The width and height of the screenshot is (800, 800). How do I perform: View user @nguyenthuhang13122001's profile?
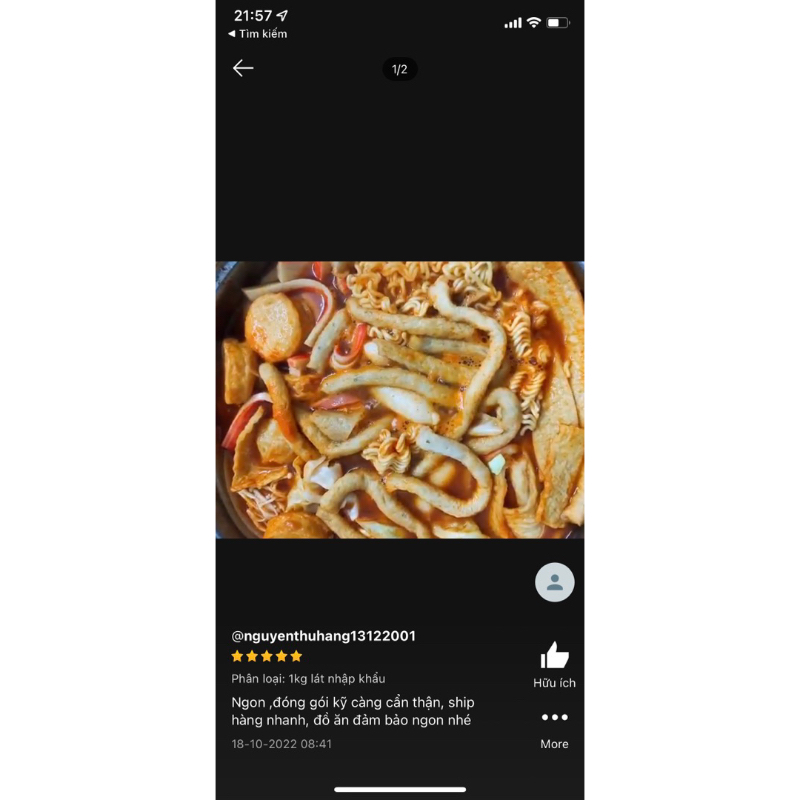pyautogui.click(x=323, y=636)
